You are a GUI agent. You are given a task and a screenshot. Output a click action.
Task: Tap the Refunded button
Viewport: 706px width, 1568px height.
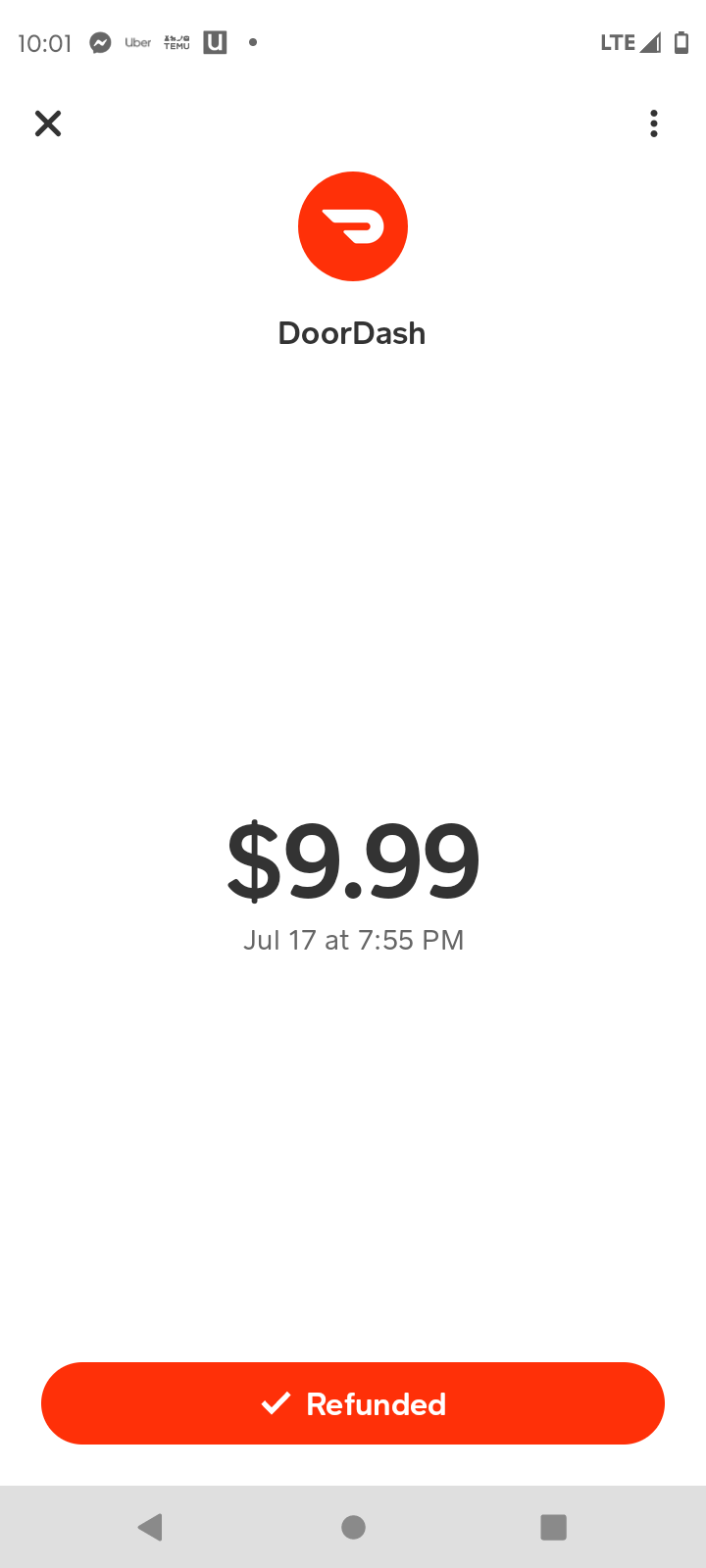[x=353, y=1403]
